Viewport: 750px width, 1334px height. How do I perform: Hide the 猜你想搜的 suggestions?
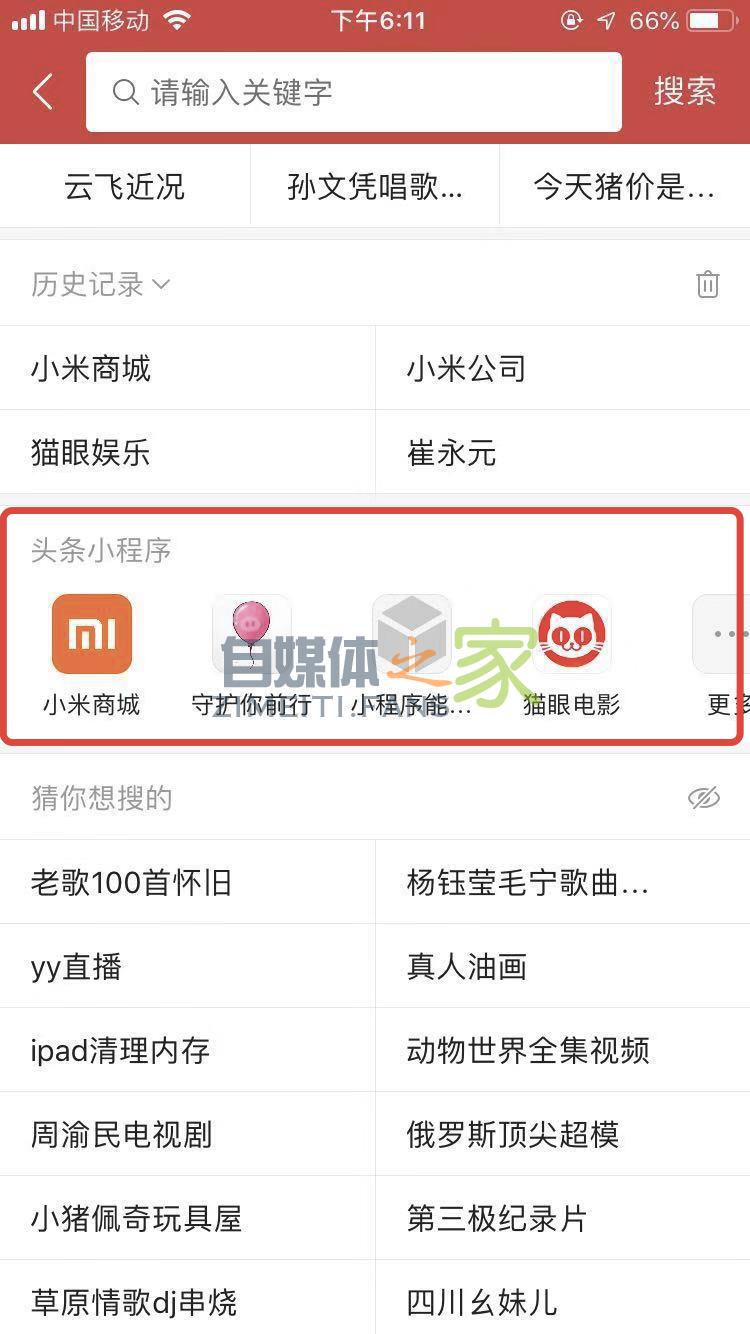[704, 797]
